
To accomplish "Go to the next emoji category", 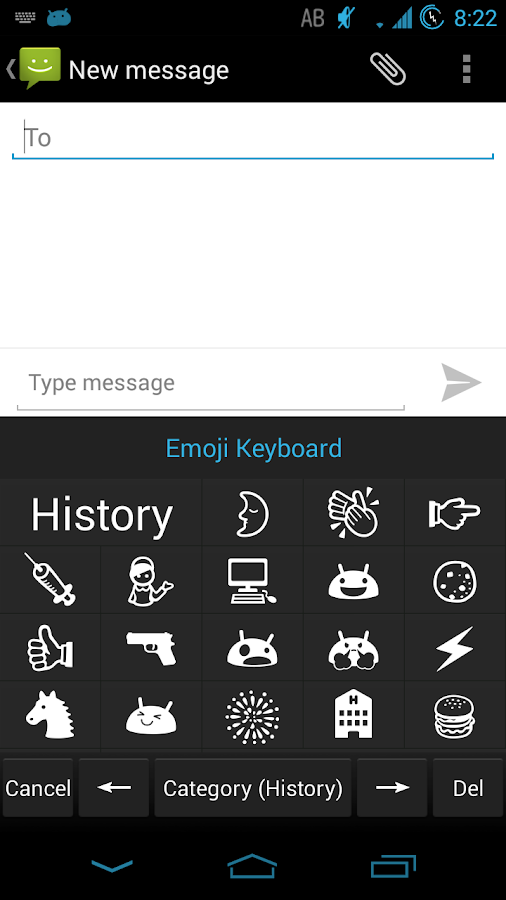I will tap(392, 788).
